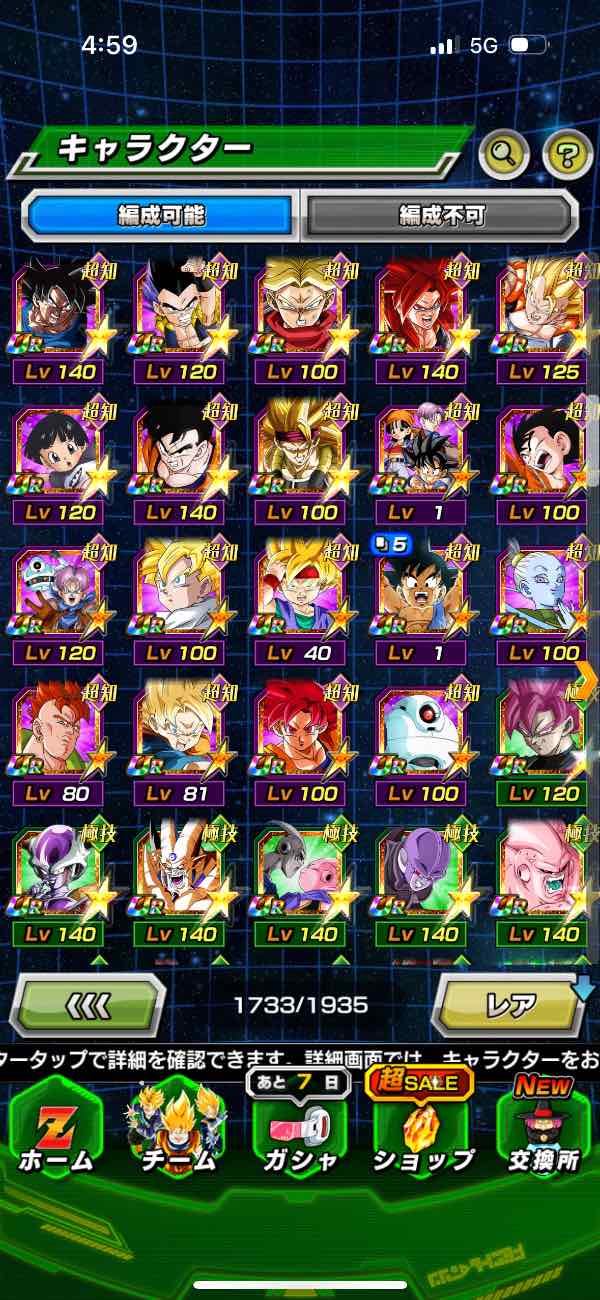
Task: Go to ホーム
Action: [56, 1130]
